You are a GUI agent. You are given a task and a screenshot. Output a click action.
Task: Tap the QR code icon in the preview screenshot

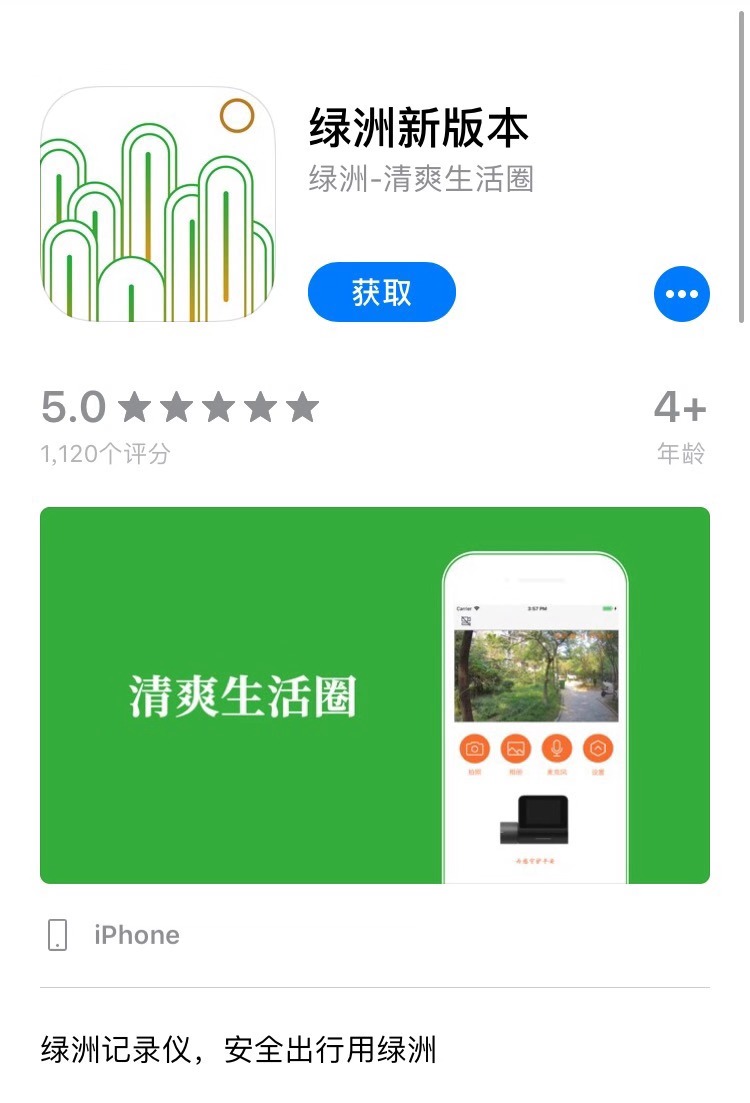tap(465, 620)
